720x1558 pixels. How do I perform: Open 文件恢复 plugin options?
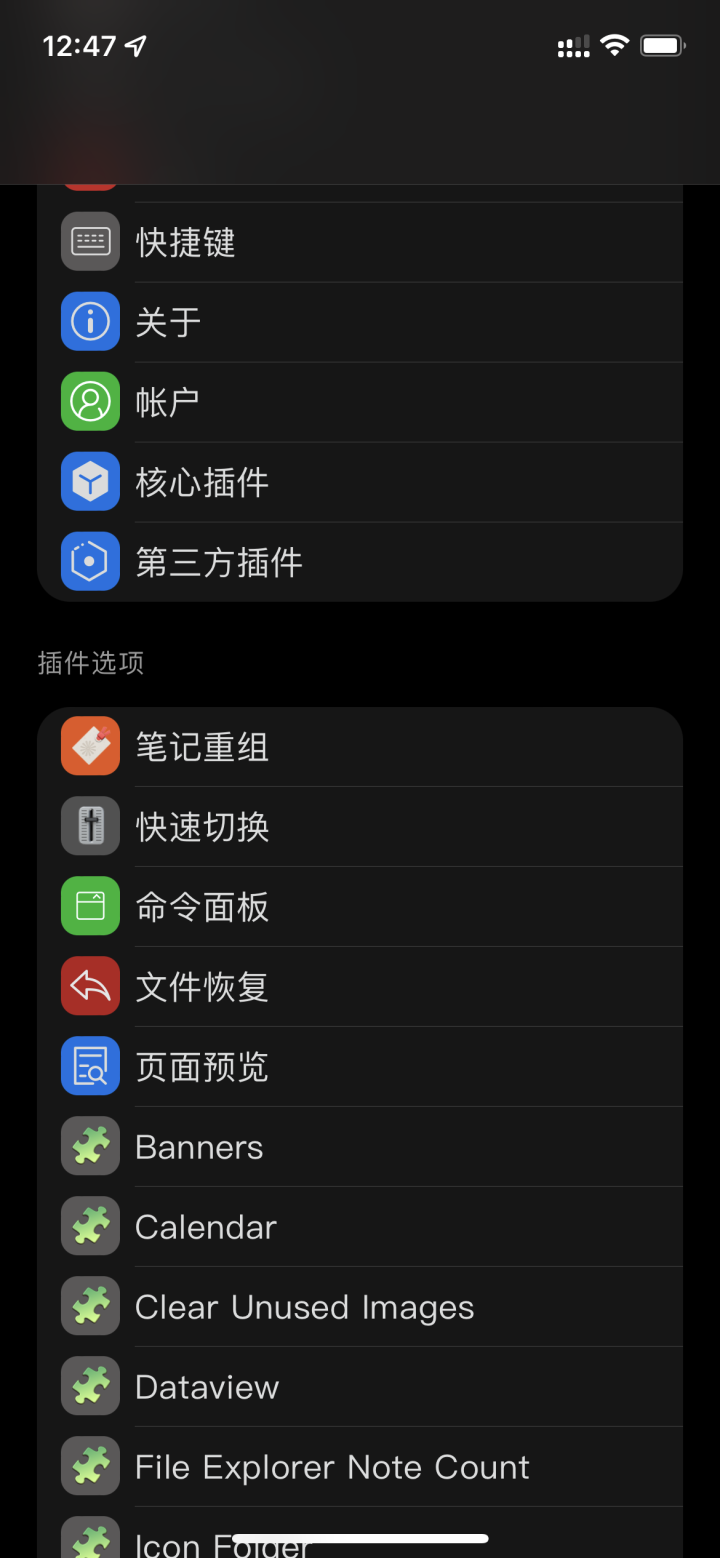pos(360,987)
